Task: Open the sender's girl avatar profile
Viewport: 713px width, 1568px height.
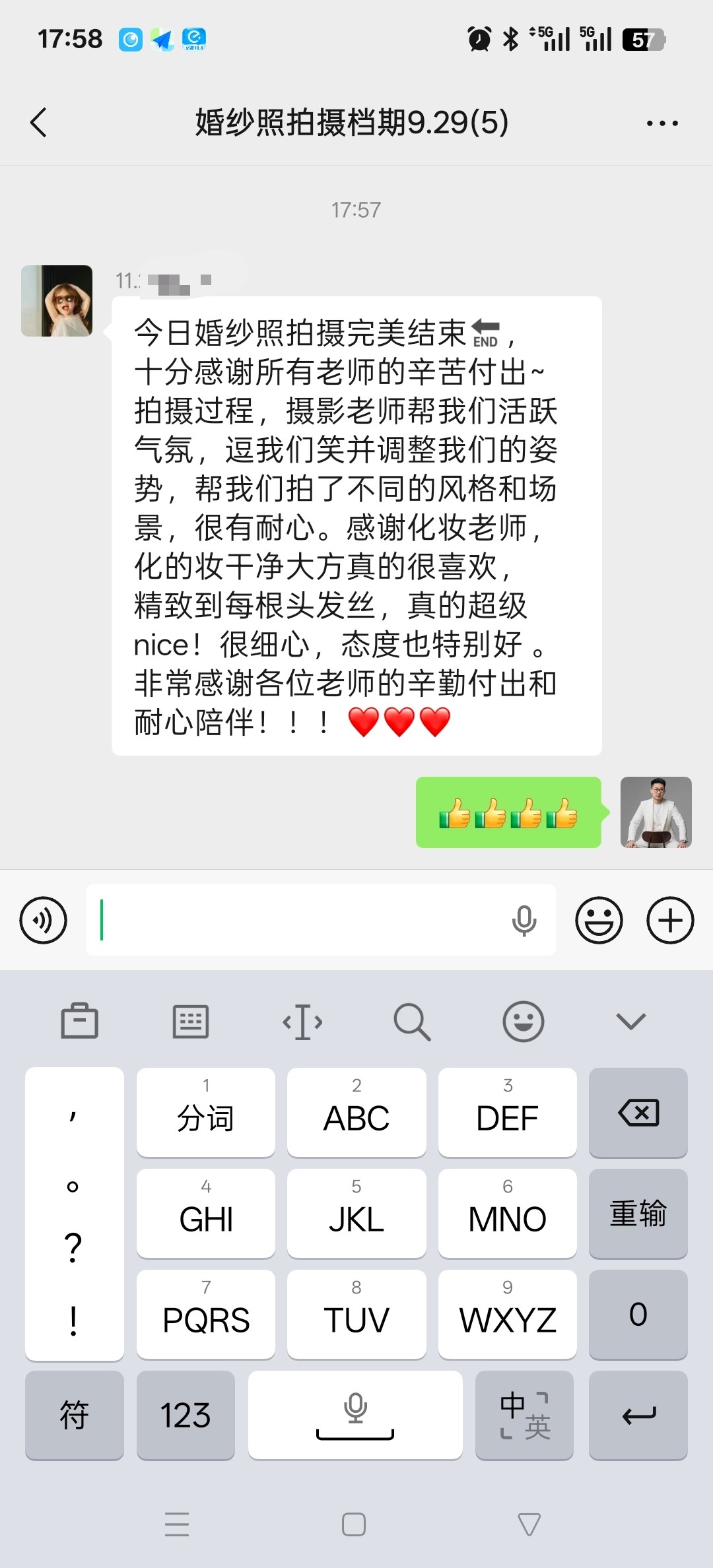Action: [57, 301]
